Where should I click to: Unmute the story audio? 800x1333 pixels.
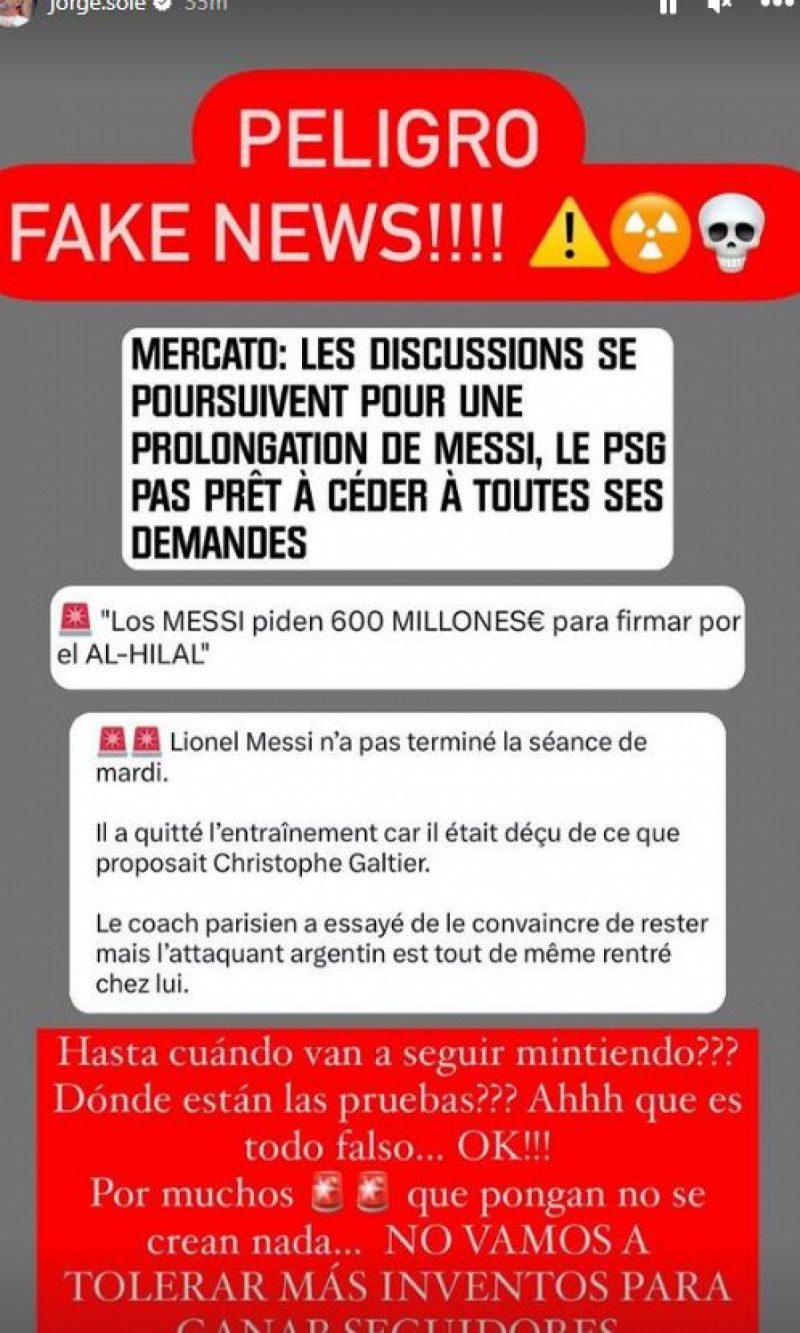tap(720, 5)
